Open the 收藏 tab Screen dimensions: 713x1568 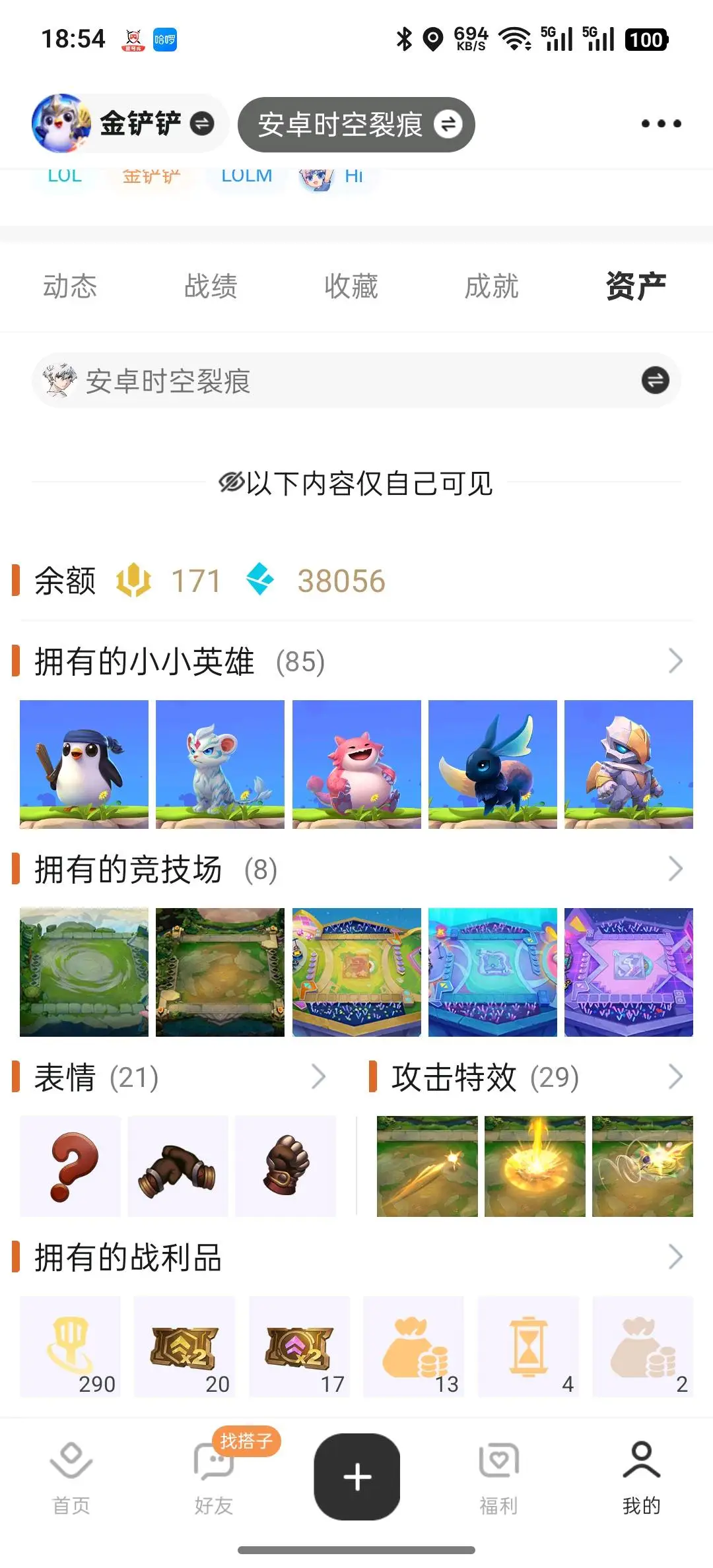coord(351,286)
